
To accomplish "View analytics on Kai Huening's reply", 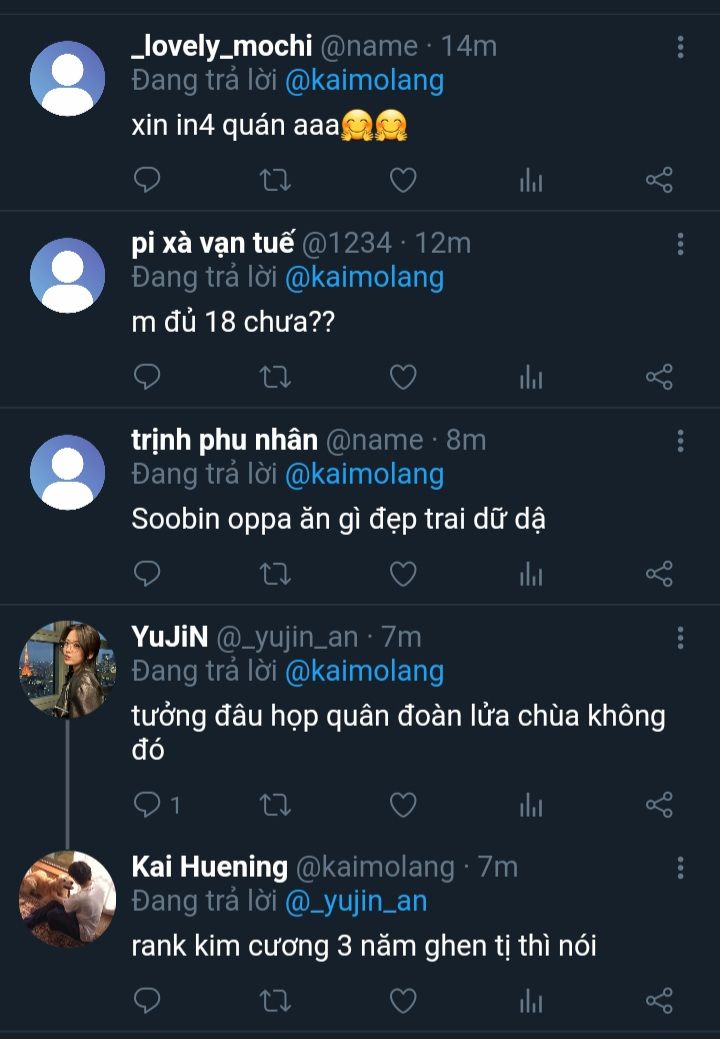I will tap(531, 1000).
